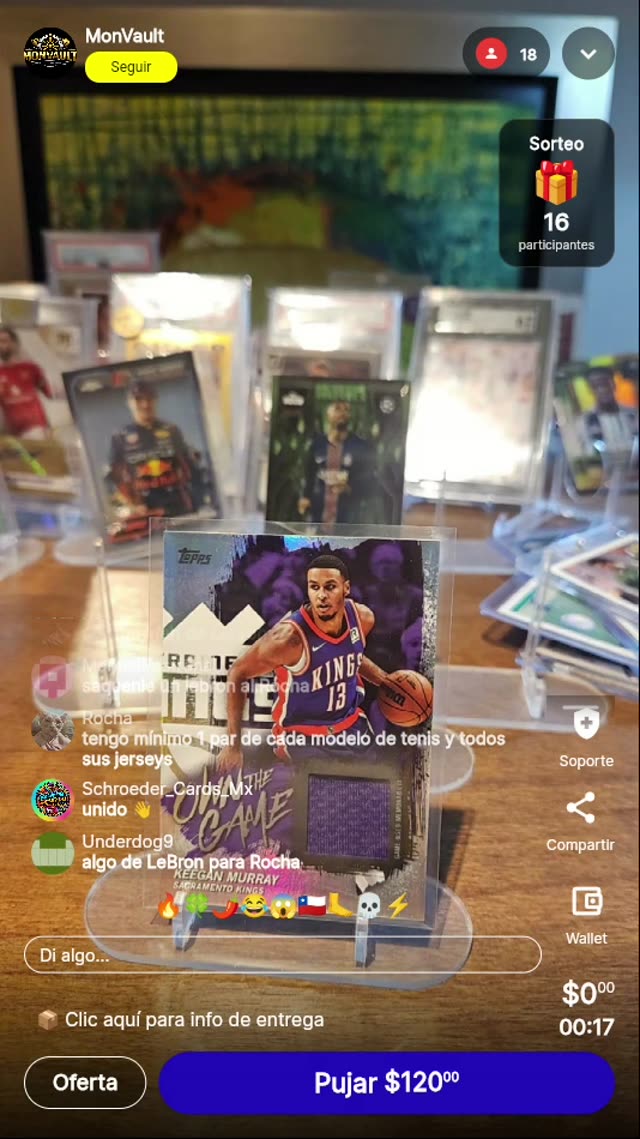Open Schroeder_Cards_Mx user profile
Image resolution: width=640 pixels, height=1139 pixels.
[x=52, y=799]
